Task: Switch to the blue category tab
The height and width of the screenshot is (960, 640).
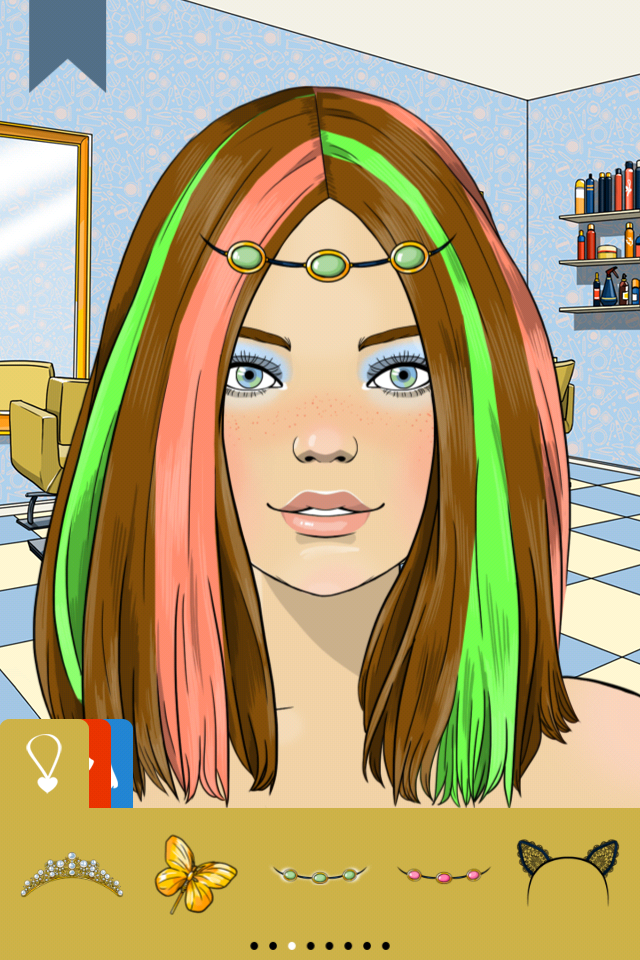Action: [122, 763]
